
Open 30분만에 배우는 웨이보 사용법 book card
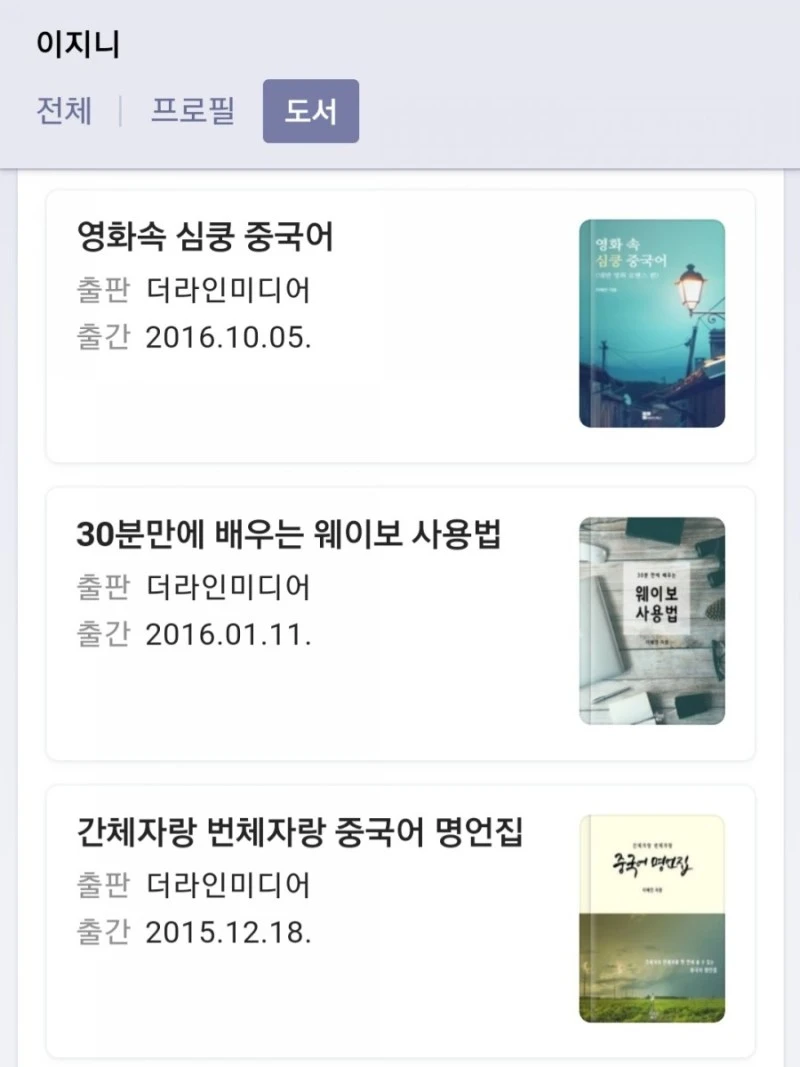coord(289,535)
